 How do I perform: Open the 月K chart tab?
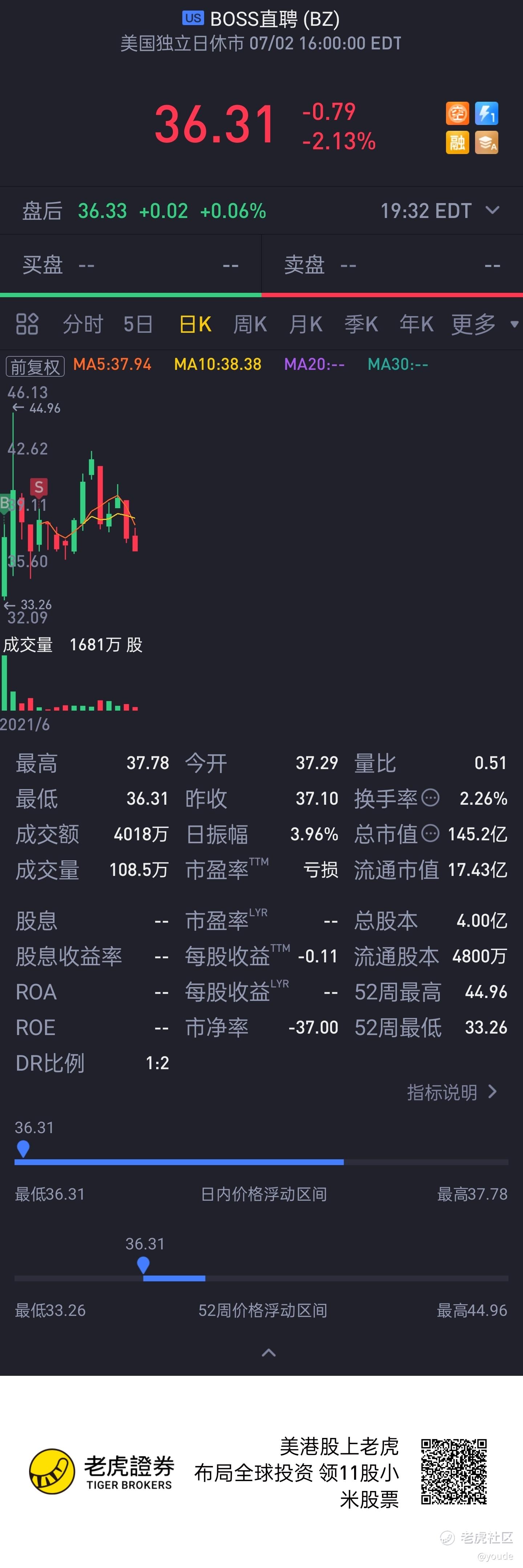306,324
